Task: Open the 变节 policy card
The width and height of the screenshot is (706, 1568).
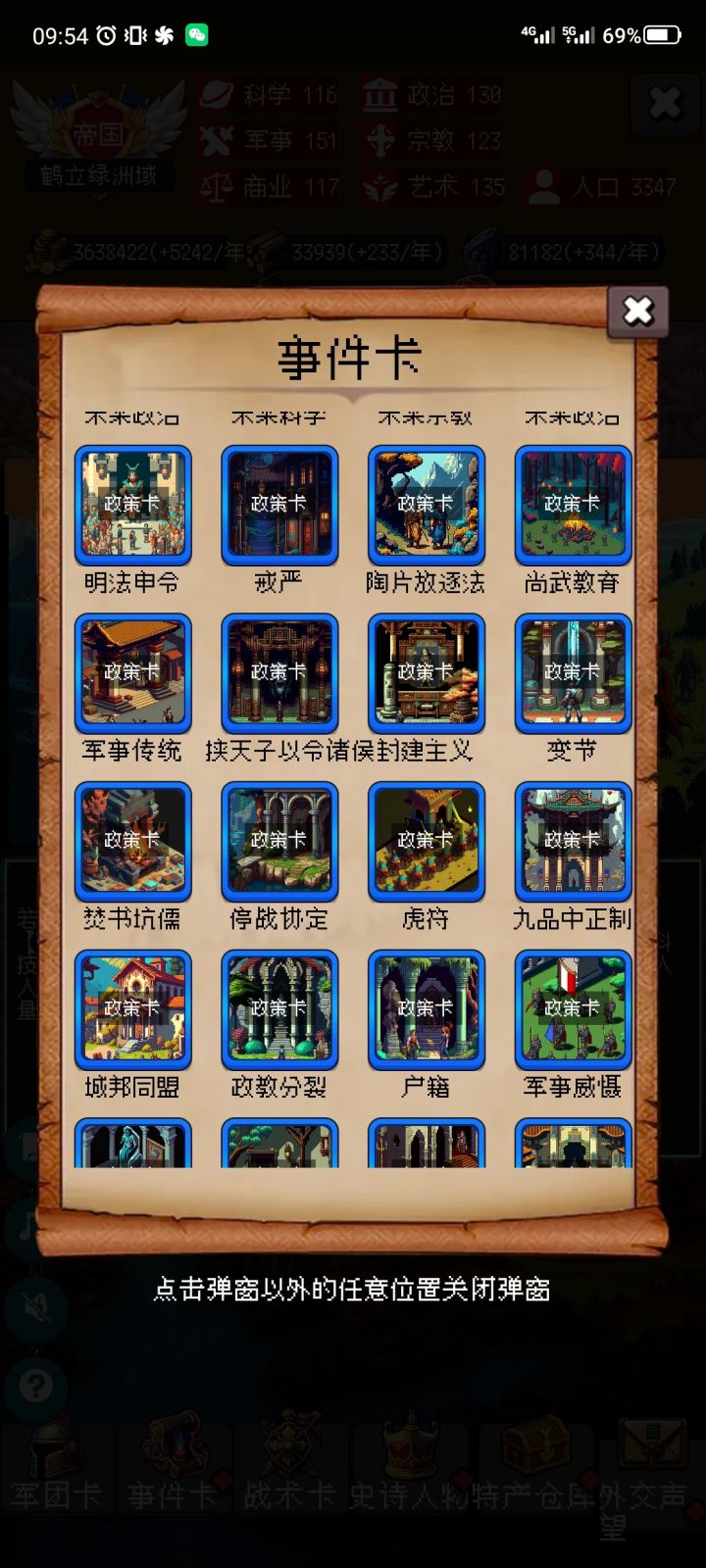Action: [574, 673]
